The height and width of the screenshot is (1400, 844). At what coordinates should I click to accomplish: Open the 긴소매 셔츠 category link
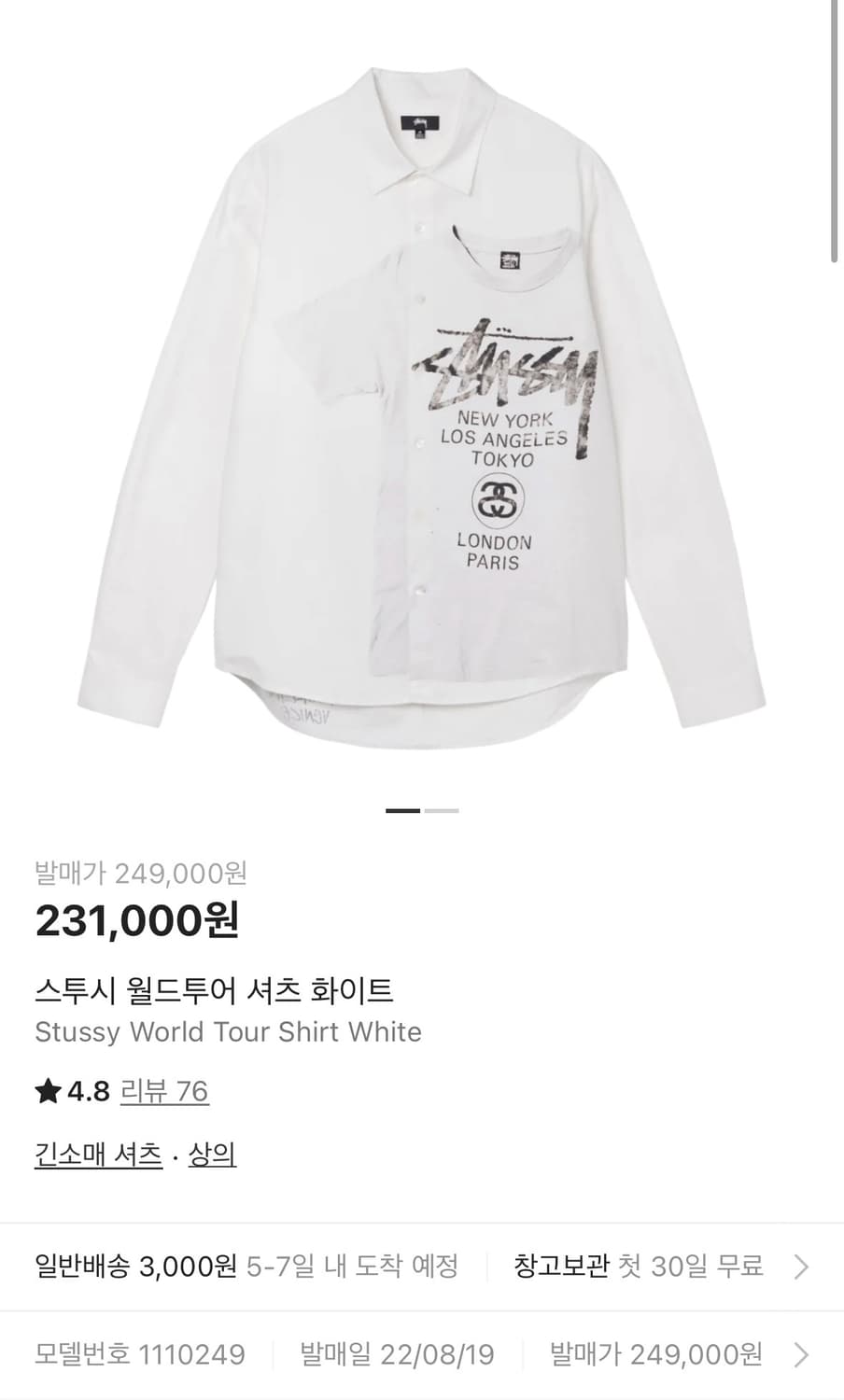tap(97, 1154)
